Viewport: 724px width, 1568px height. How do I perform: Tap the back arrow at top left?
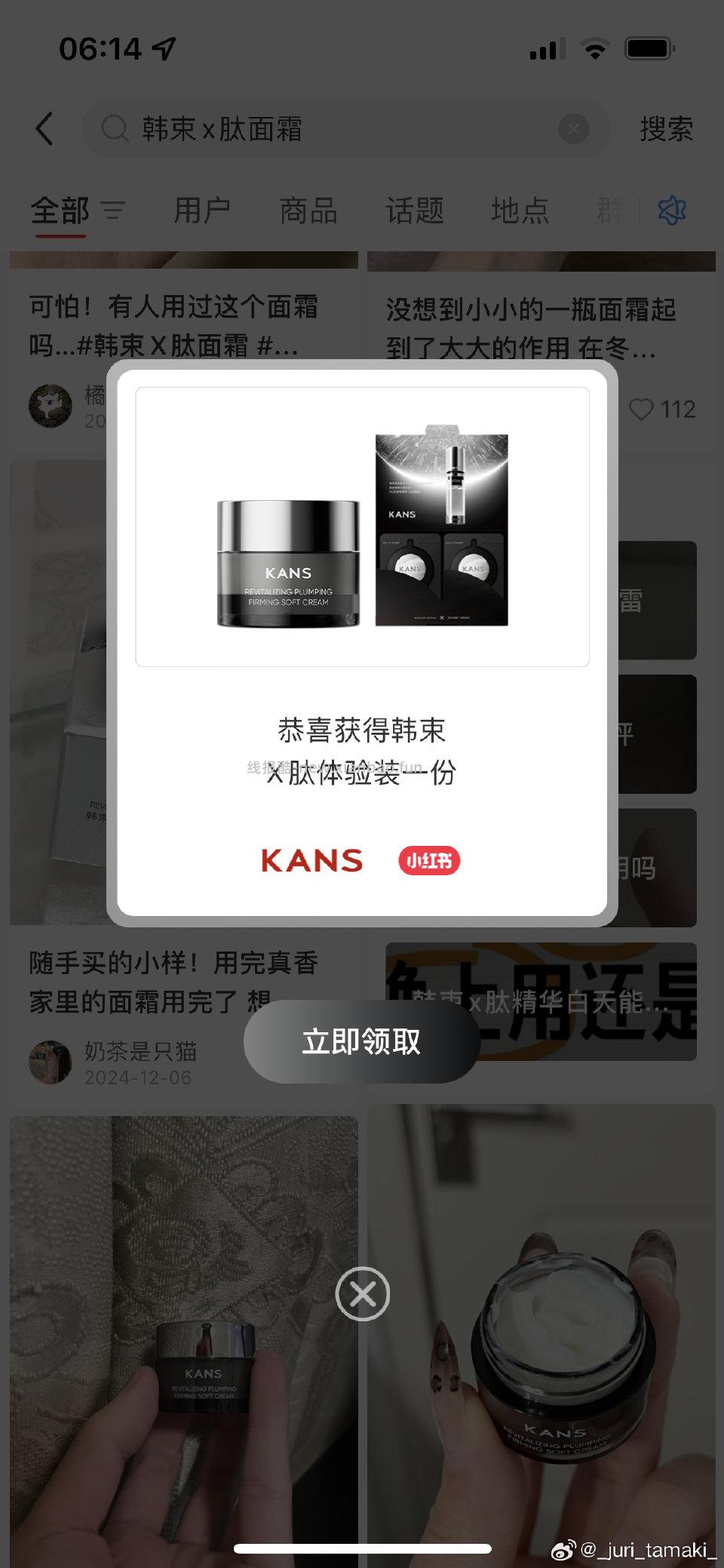tap(43, 128)
